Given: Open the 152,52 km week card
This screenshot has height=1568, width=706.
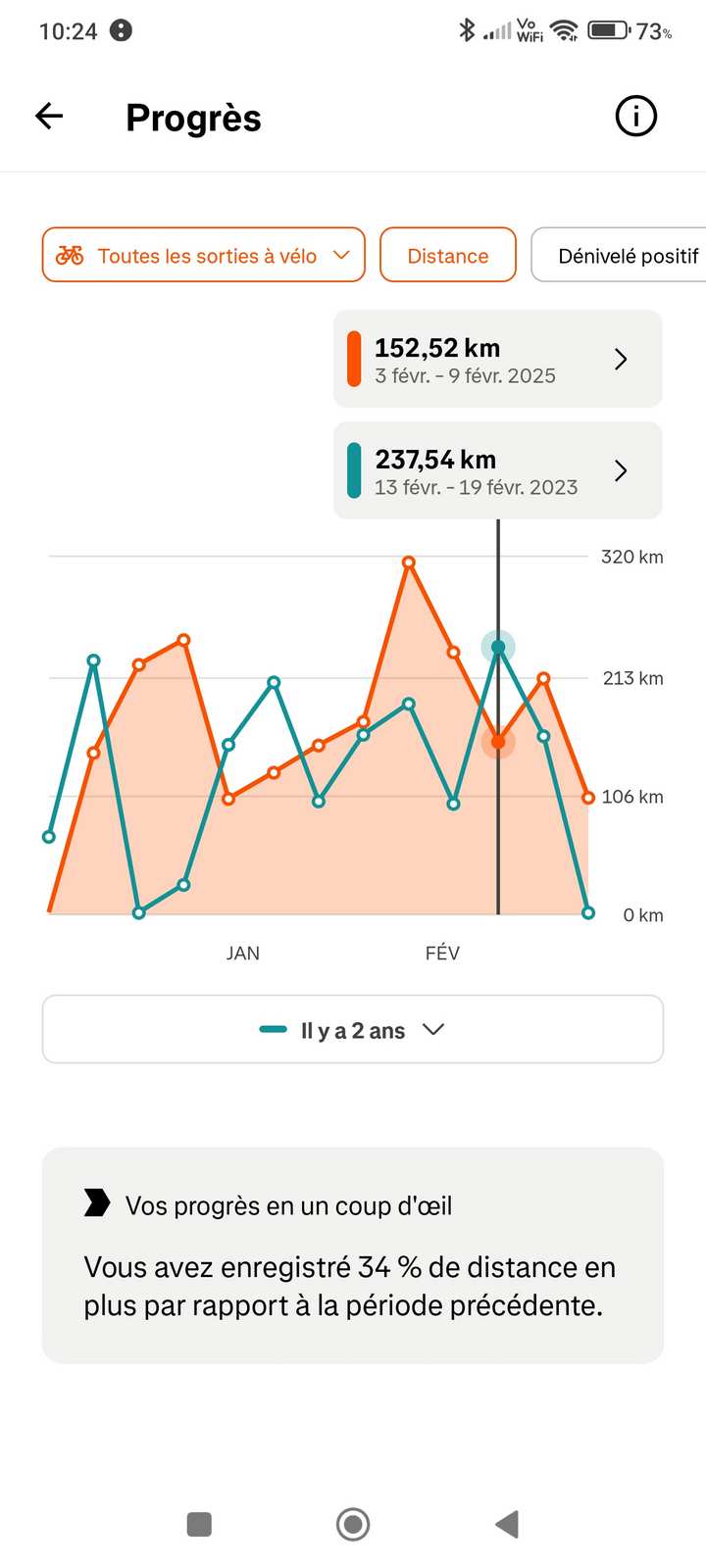Looking at the screenshot, I should 498,359.
